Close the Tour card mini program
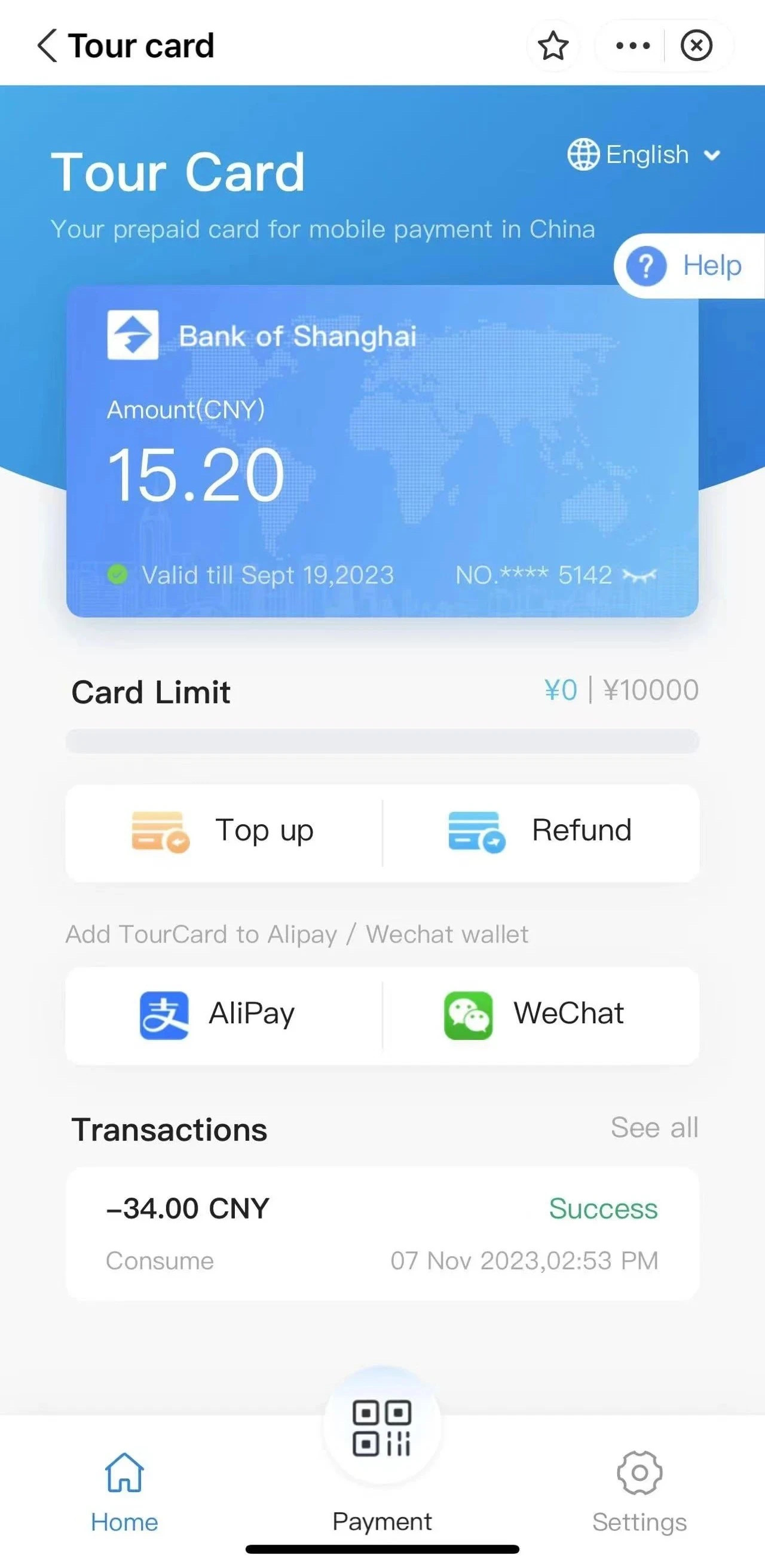Screen dimensions: 765x1568 click(696, 45)
